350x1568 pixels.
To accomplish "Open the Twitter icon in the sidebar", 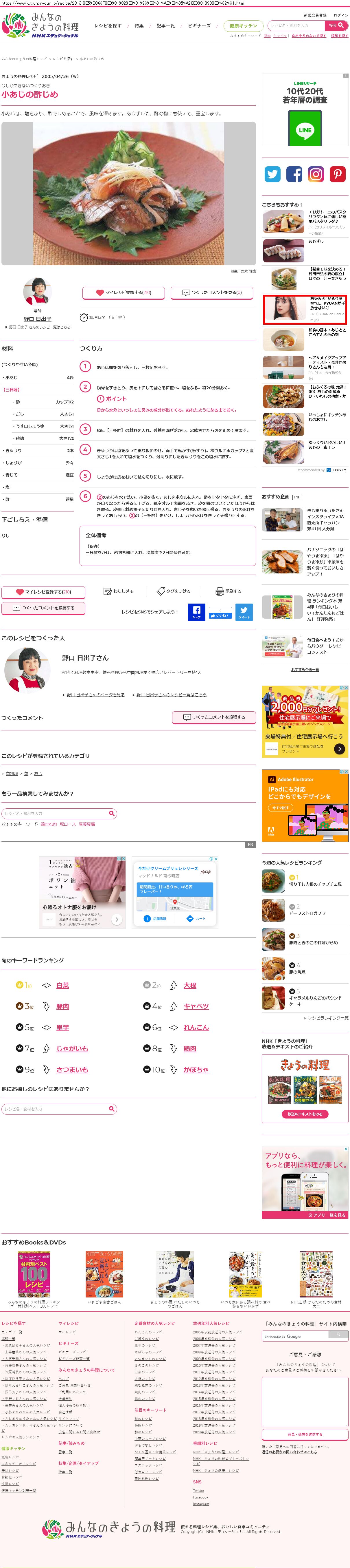I will [272, 174].
